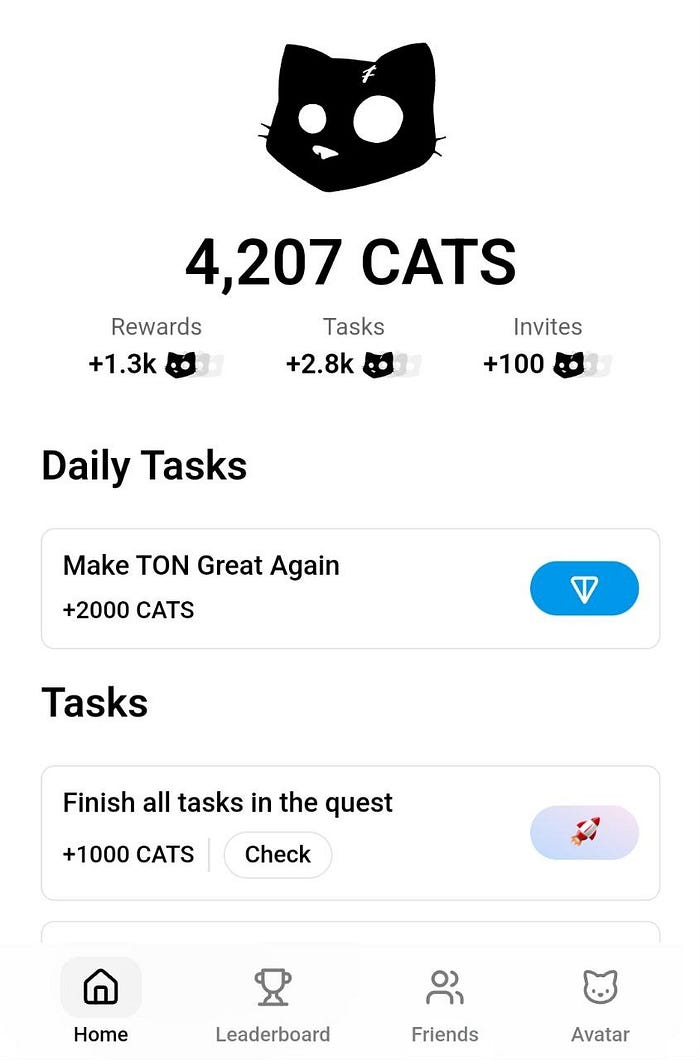Open the Friends tab

[444, 1003]
